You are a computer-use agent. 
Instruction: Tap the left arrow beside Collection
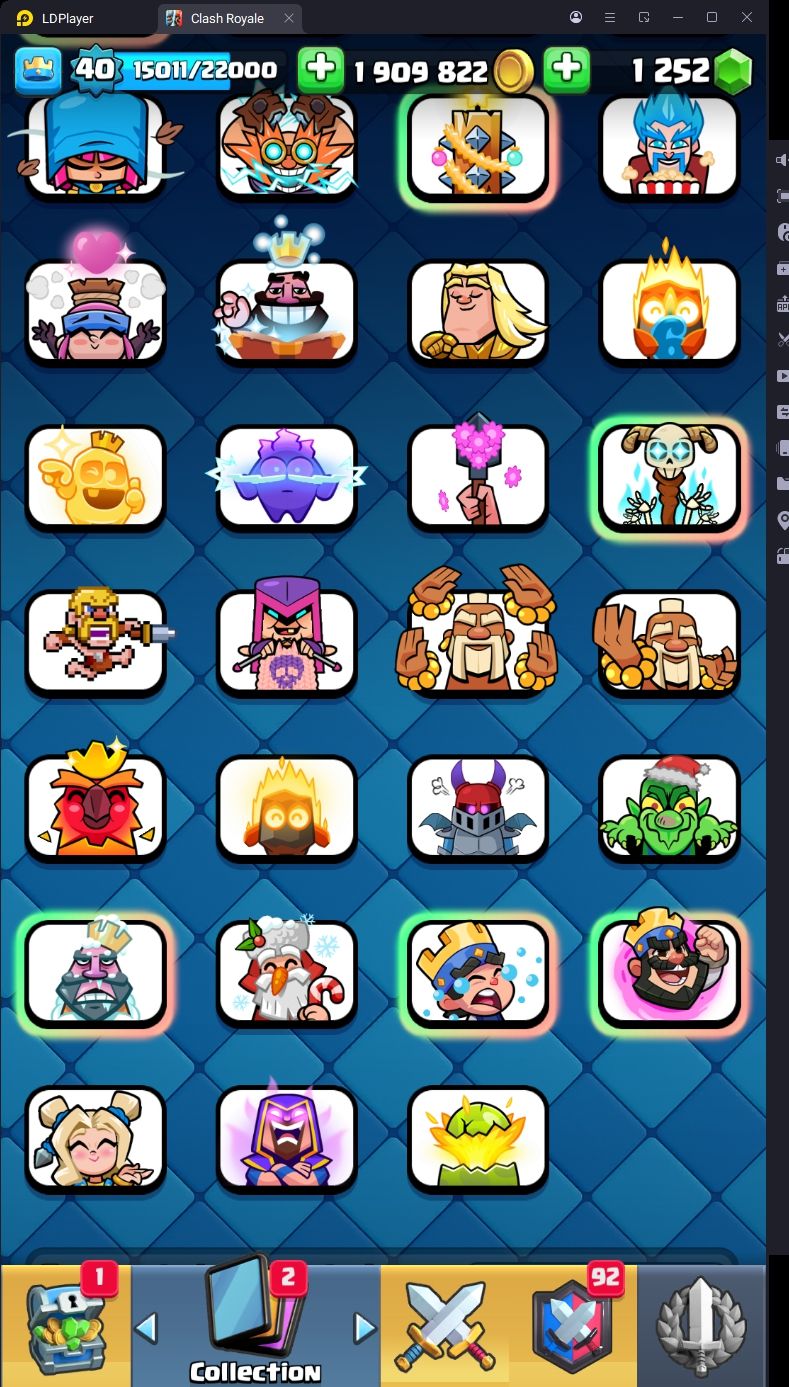[146, 1327]
